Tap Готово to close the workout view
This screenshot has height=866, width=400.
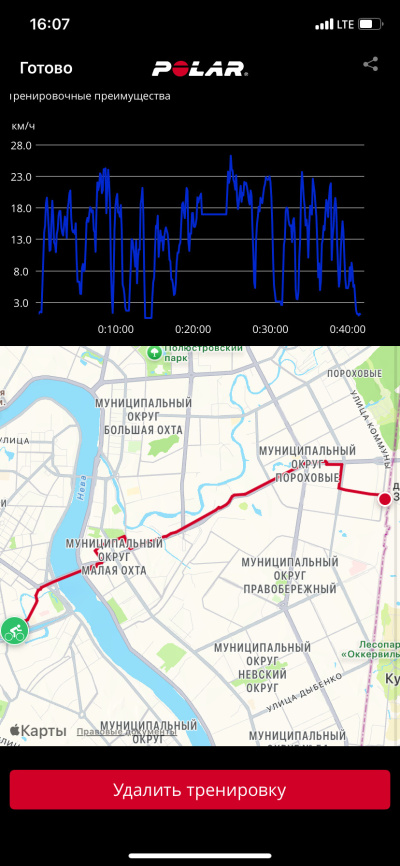pyautogui.click(x=46, y=68)
